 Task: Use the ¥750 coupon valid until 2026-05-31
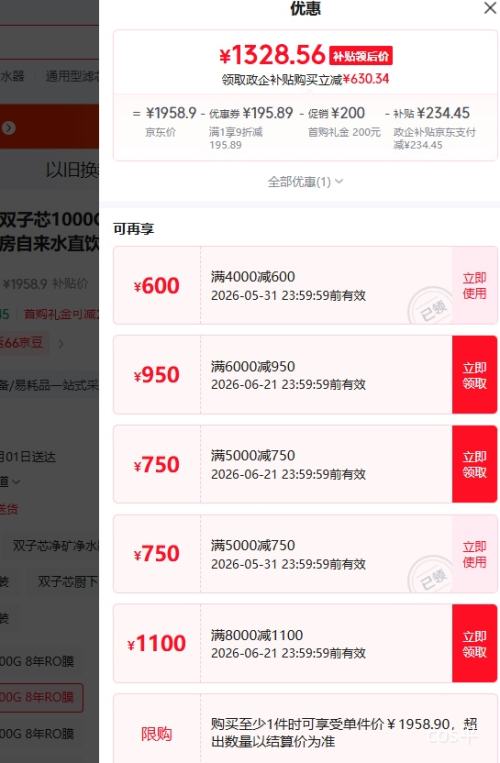point(474,554)
